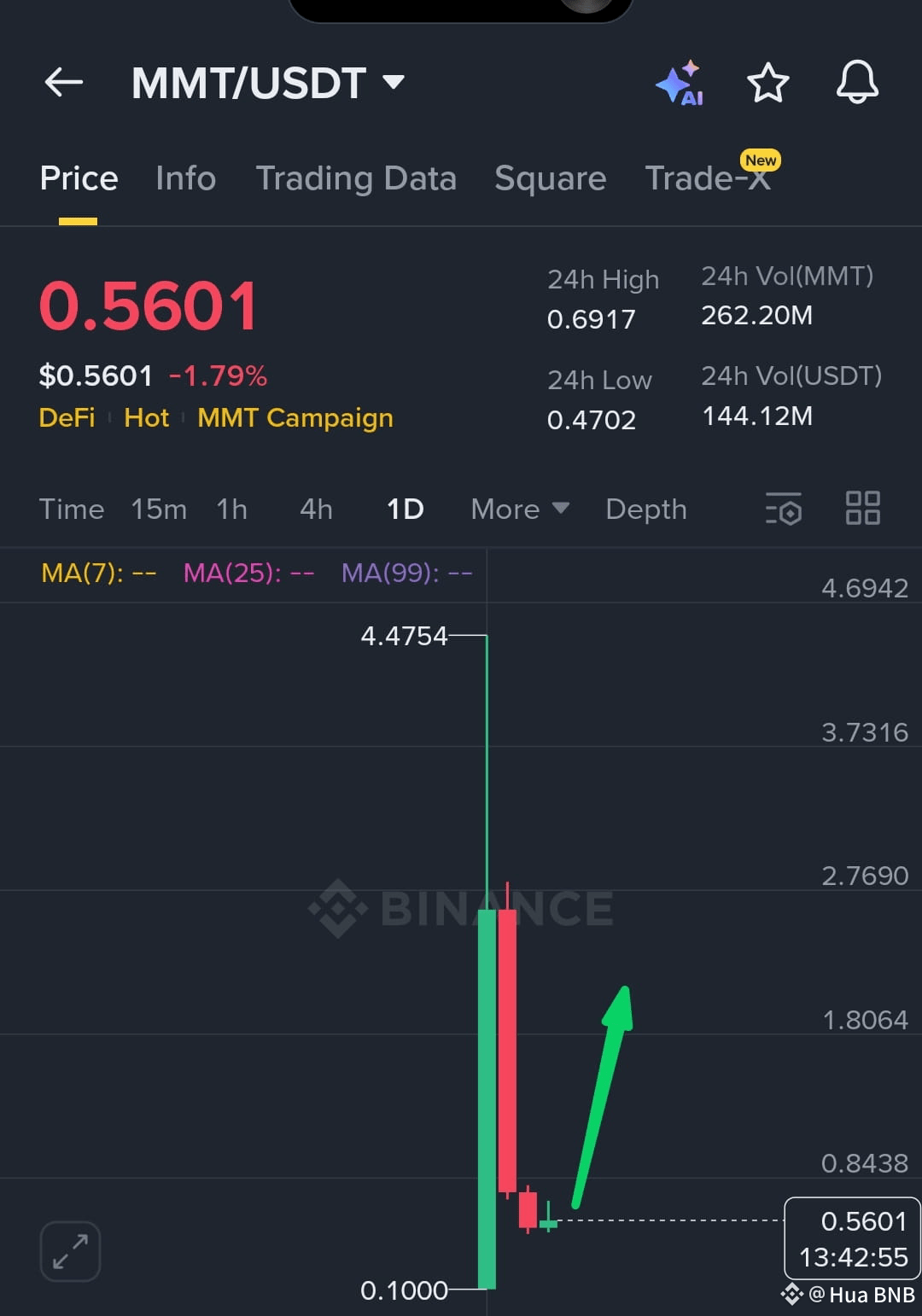
Task: Open the MMT/USDT pair selector dropdown
Action: pos(265,83)
